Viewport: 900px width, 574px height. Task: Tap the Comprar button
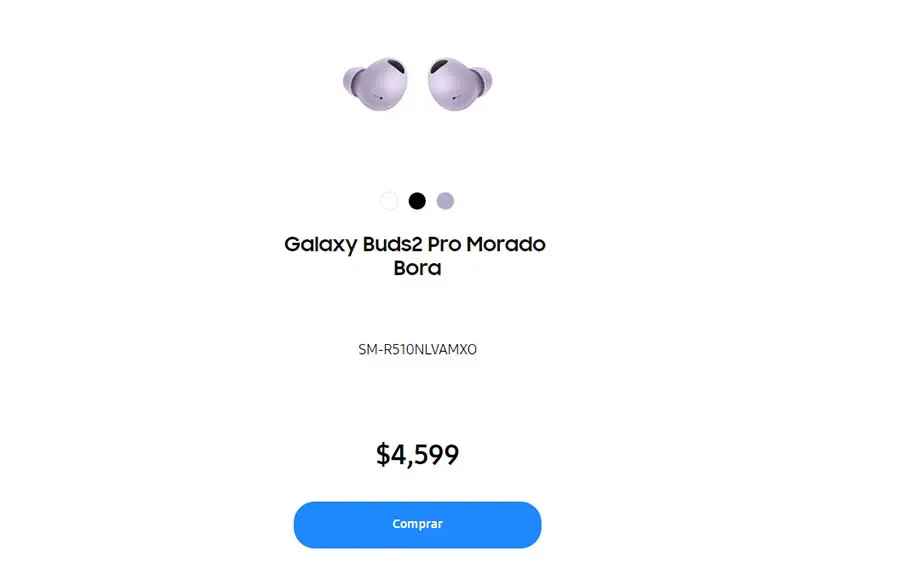click(x=417, y=524)
